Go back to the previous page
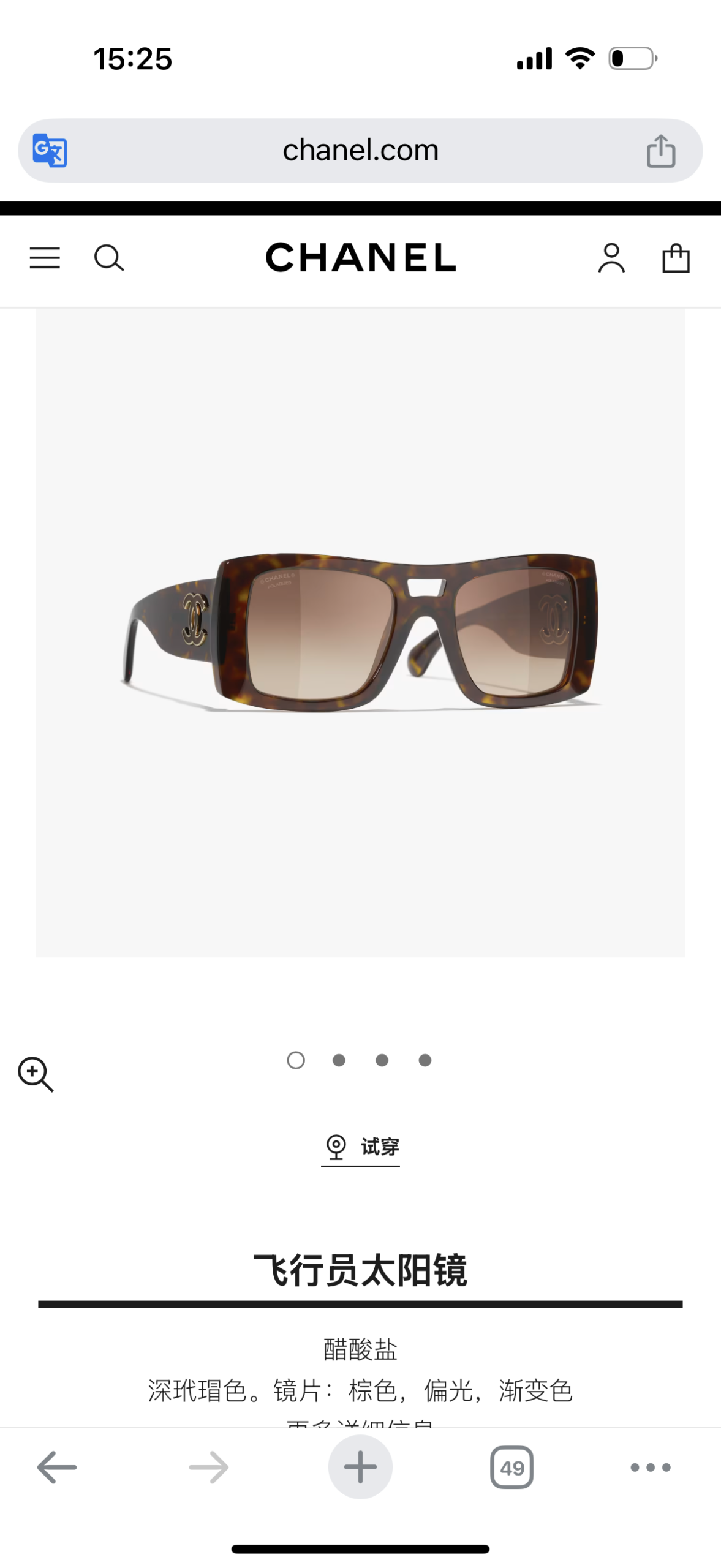Viewport: 721px width, 1568px height. pyautogui.click(x=57, y=1467)
